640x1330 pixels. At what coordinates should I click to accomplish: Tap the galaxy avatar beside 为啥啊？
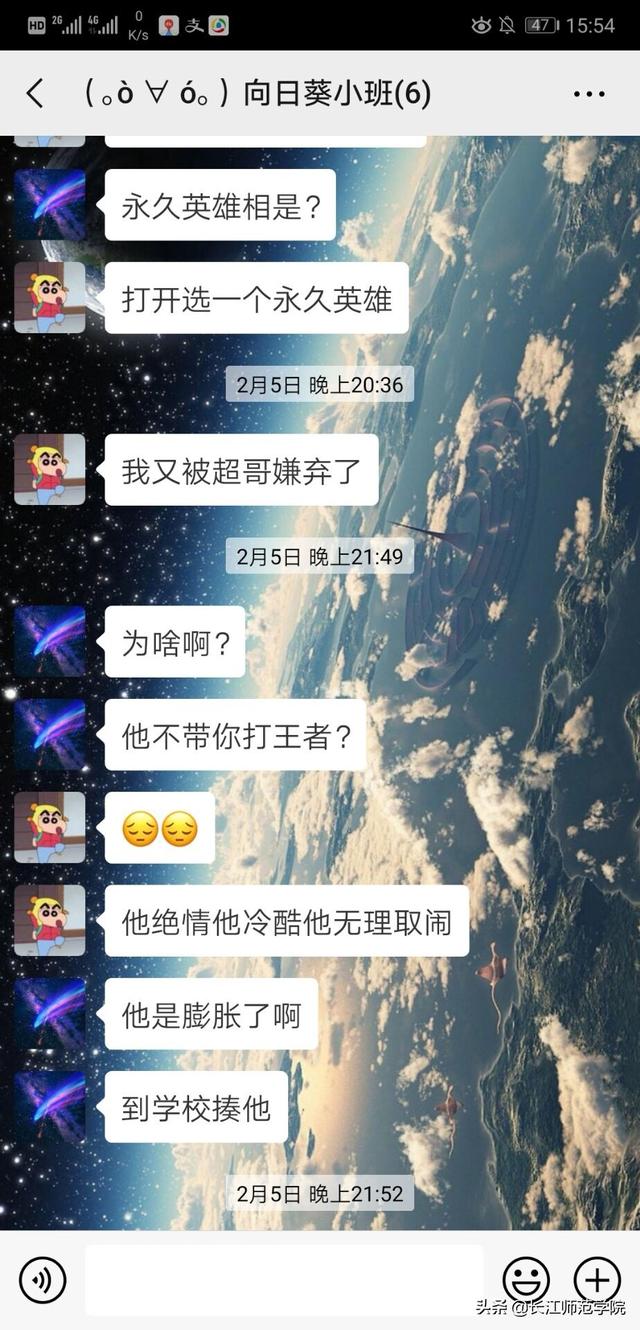pos(50,641)
